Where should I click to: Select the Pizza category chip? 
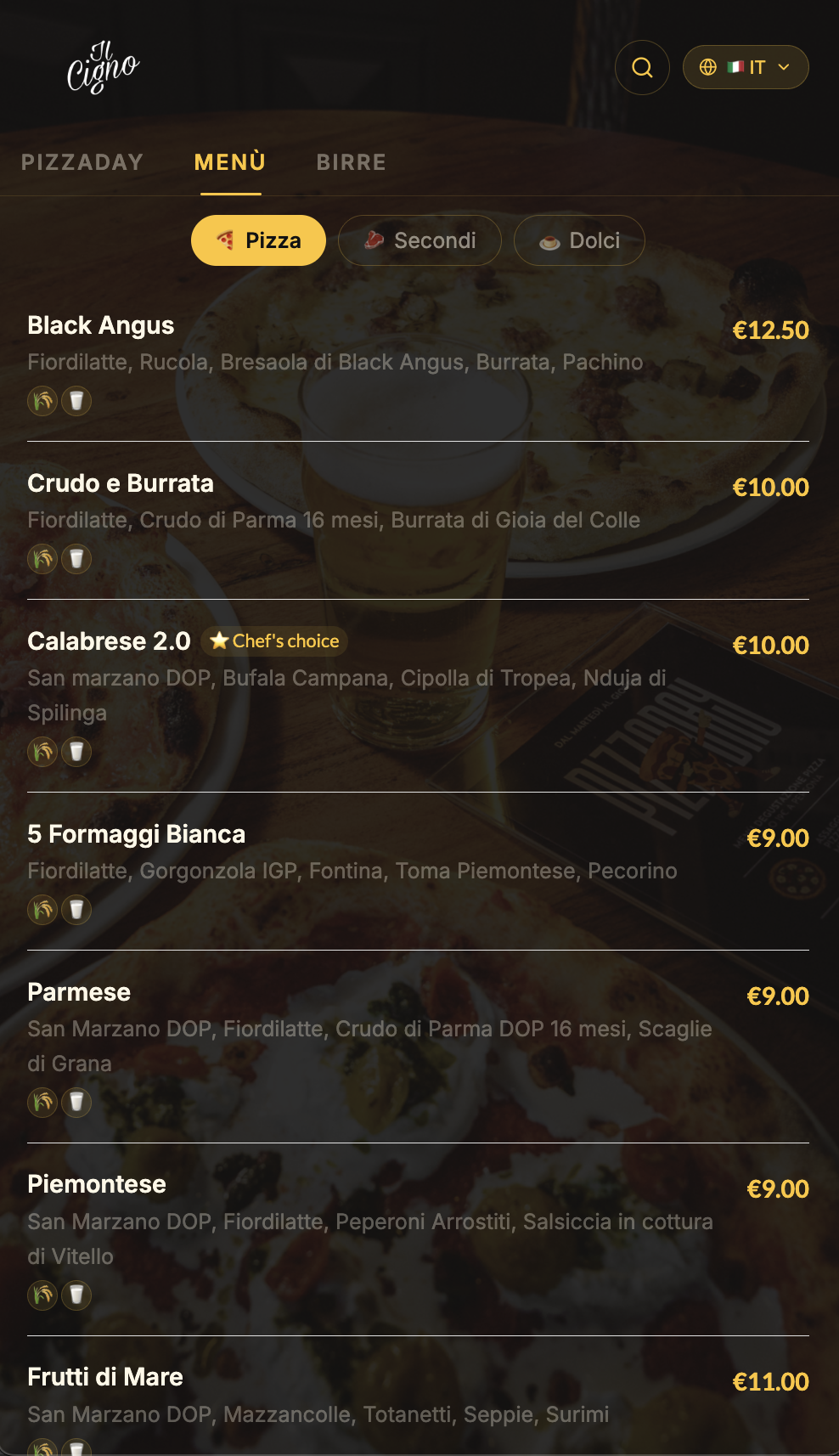click(x=258, y=240)
